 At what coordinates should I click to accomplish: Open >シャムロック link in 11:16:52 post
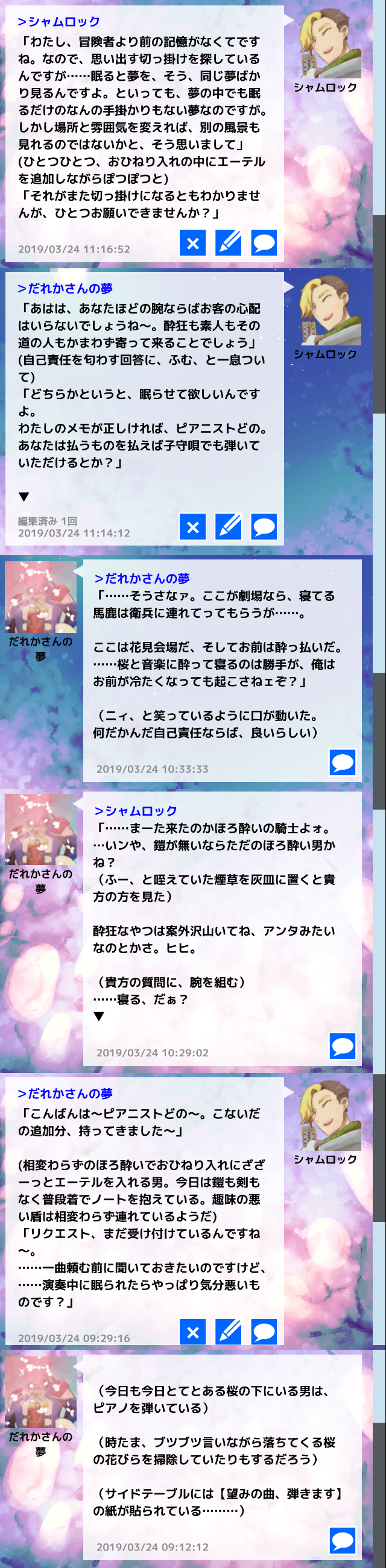(x=59, y=22)
